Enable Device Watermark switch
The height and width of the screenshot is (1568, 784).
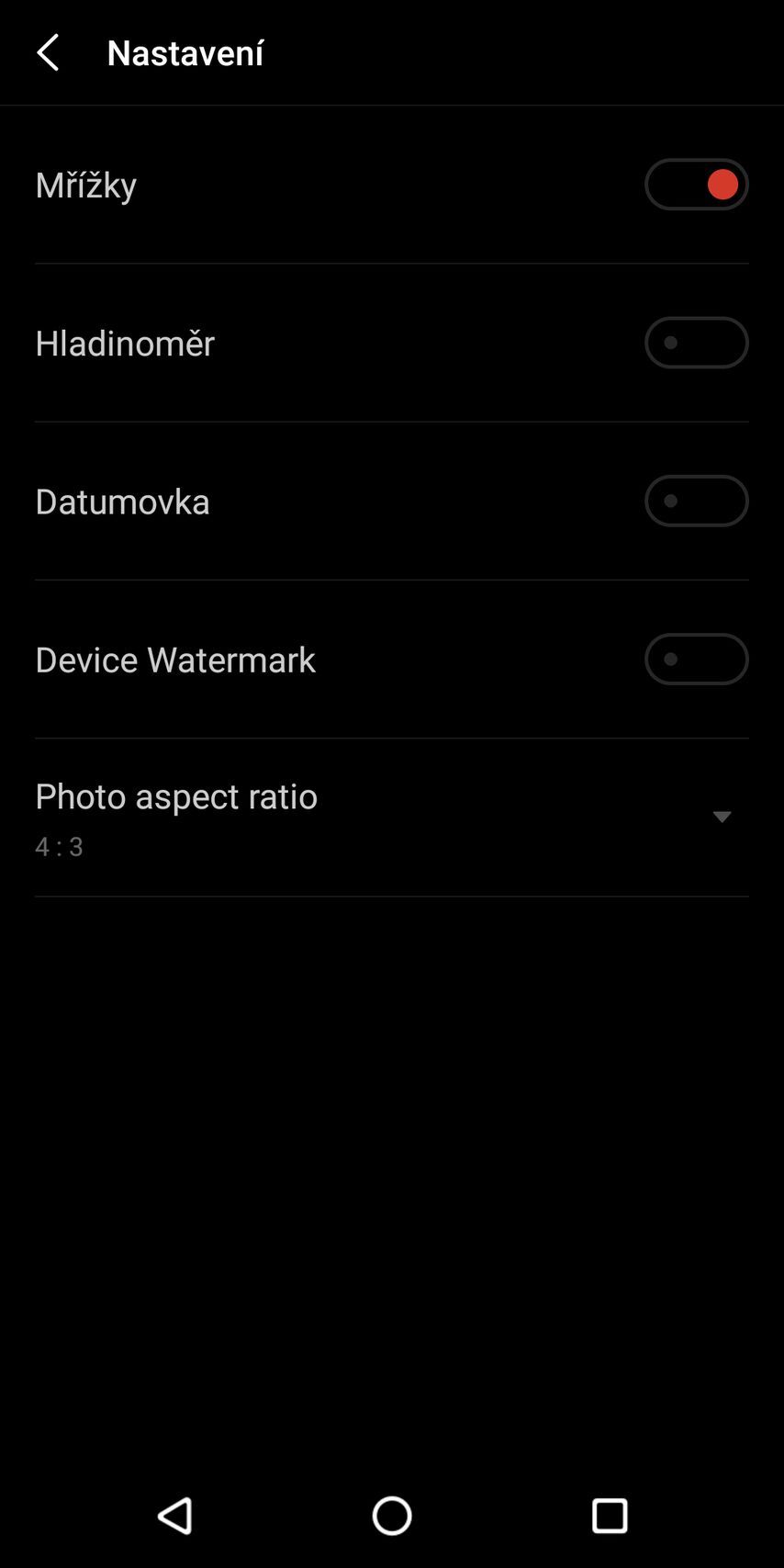click(697, 659)
